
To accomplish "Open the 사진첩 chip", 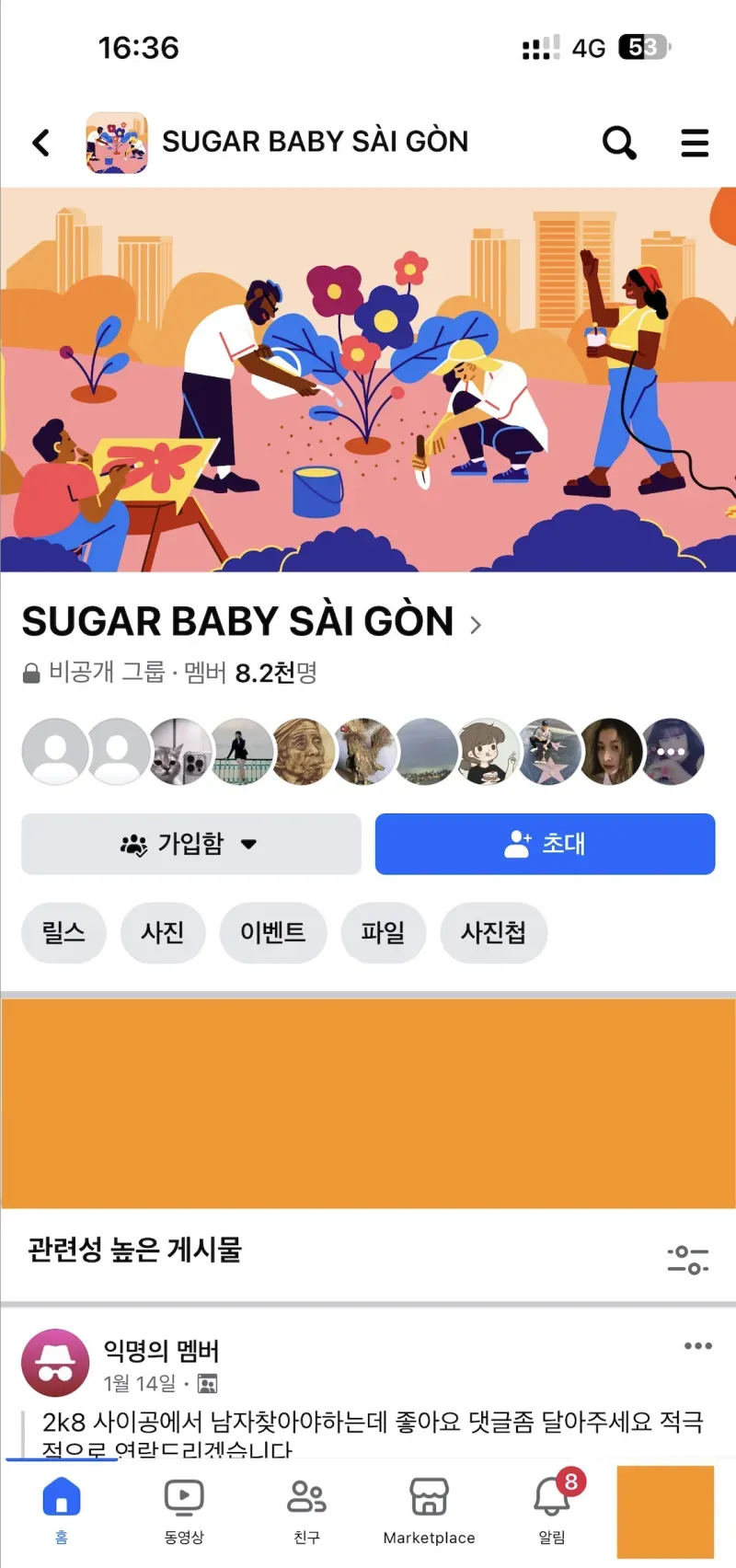I will pos(493,933).
